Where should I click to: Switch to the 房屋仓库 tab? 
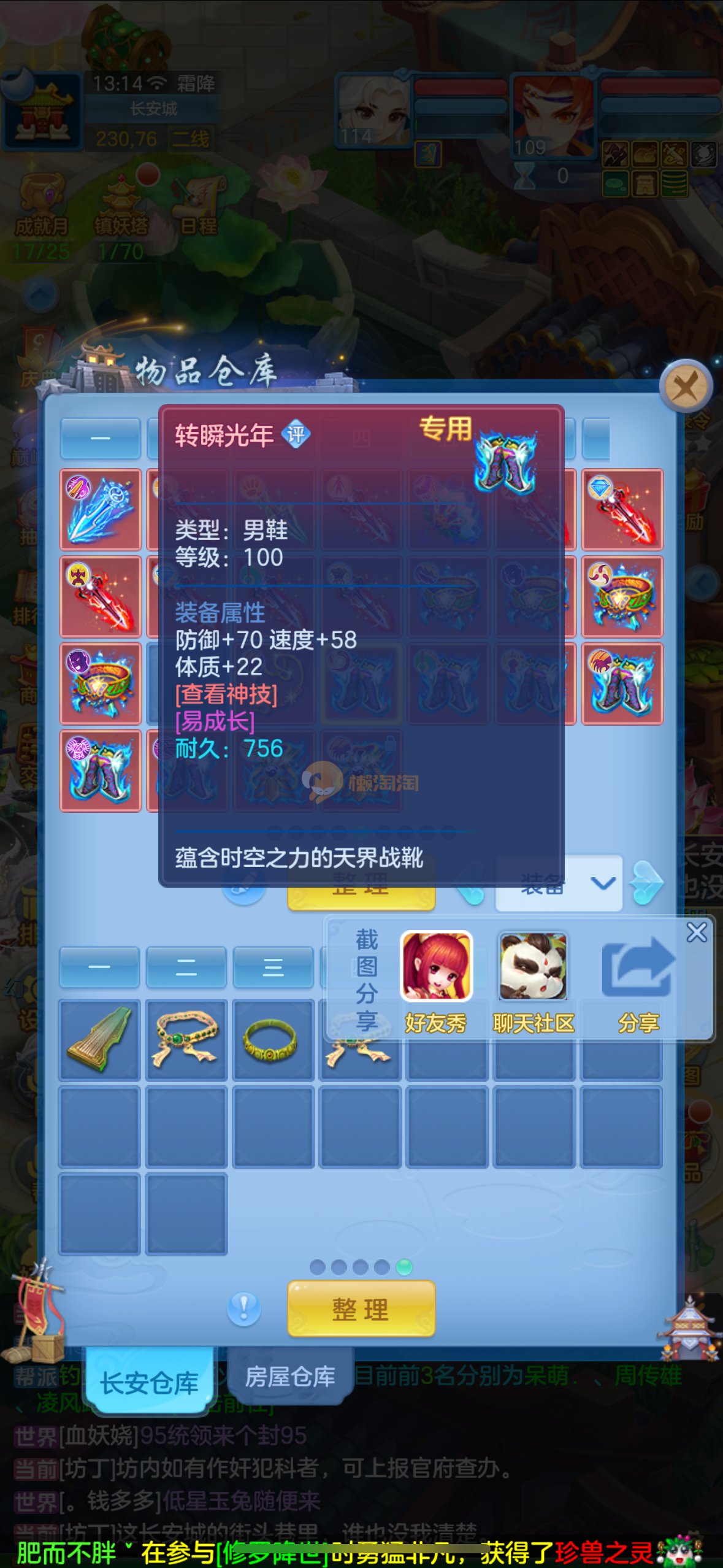[289, 1377]
